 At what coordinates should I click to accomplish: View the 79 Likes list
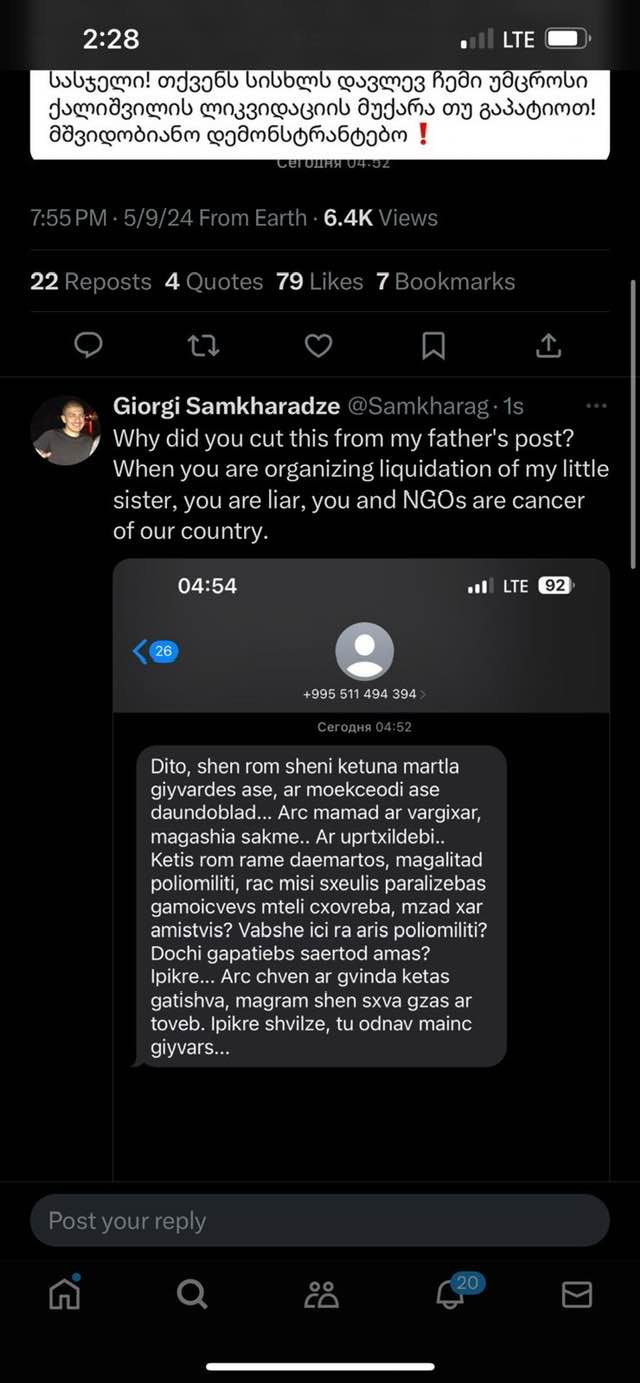coord(319,282)
